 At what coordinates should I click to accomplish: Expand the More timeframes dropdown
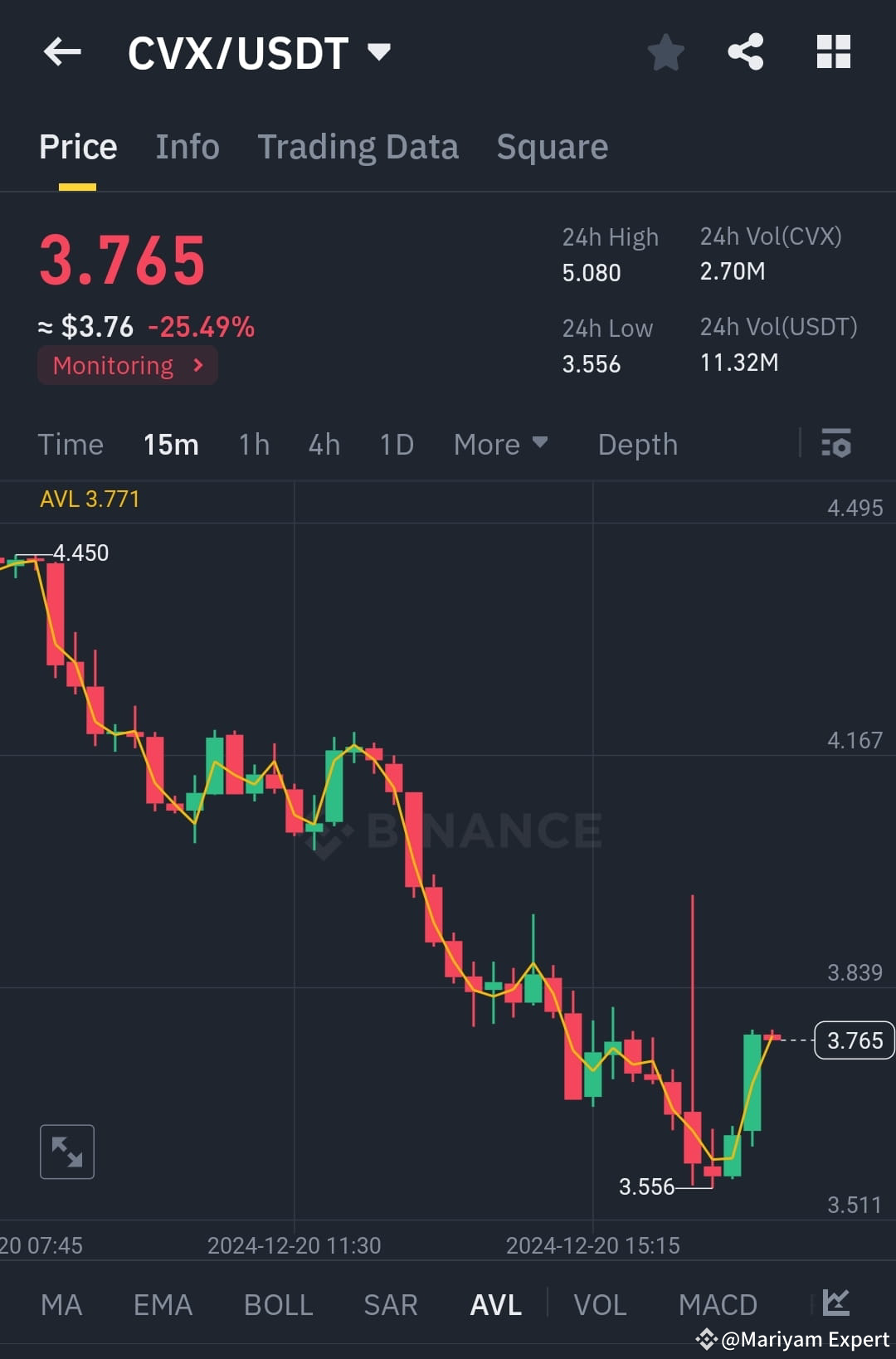click(500, 445)
